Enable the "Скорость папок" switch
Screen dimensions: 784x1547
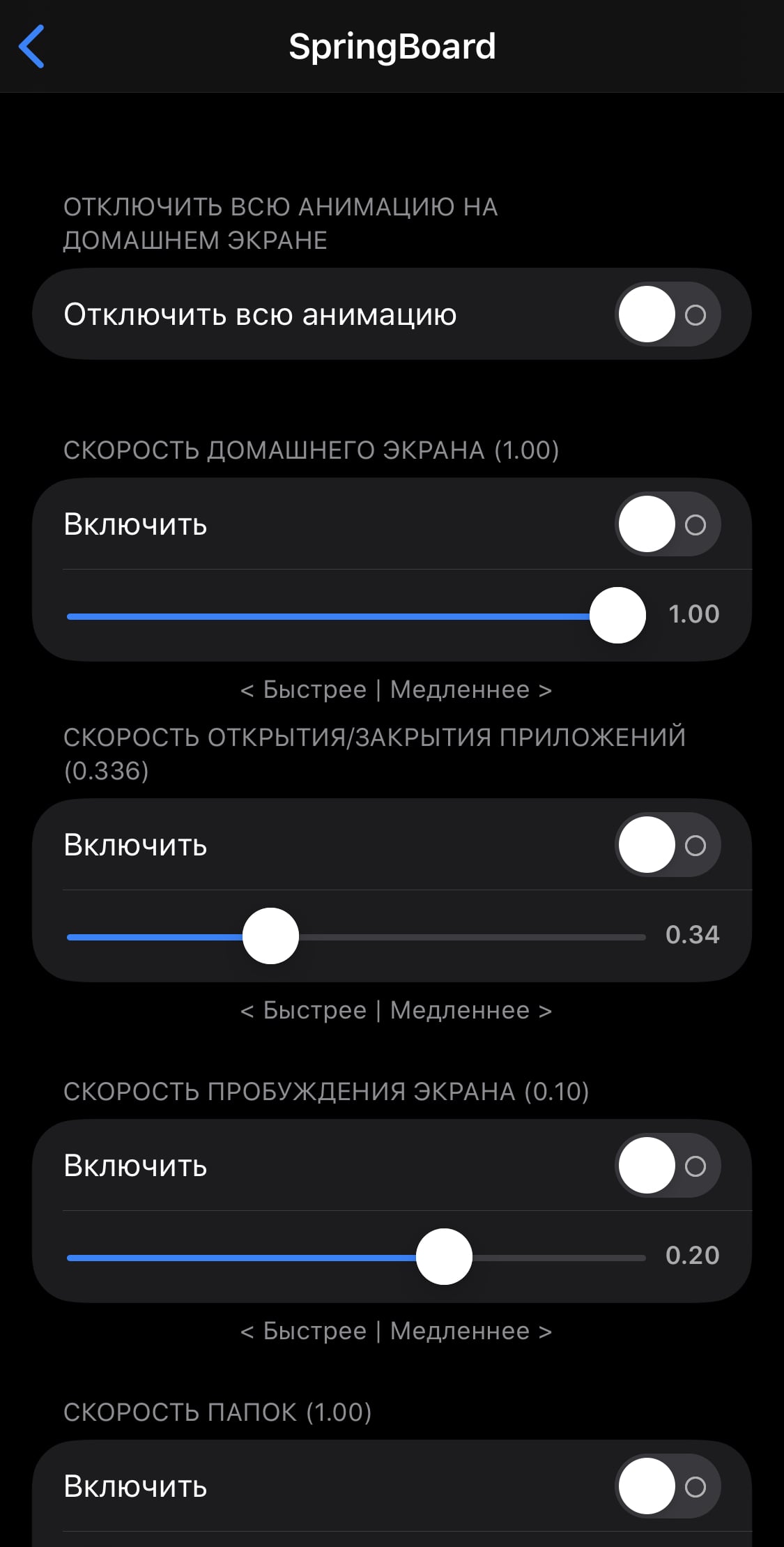point(668,1486)
